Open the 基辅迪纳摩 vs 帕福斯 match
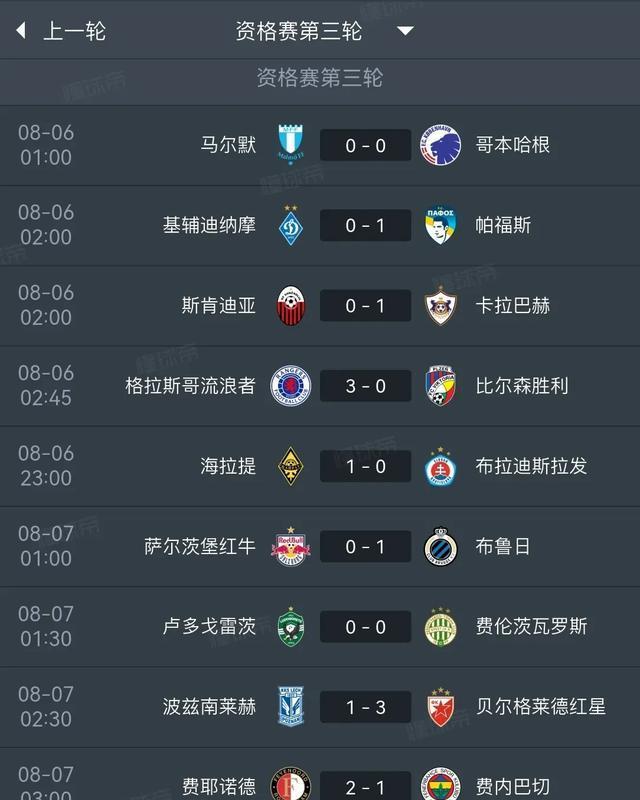 tap(366, 225)
